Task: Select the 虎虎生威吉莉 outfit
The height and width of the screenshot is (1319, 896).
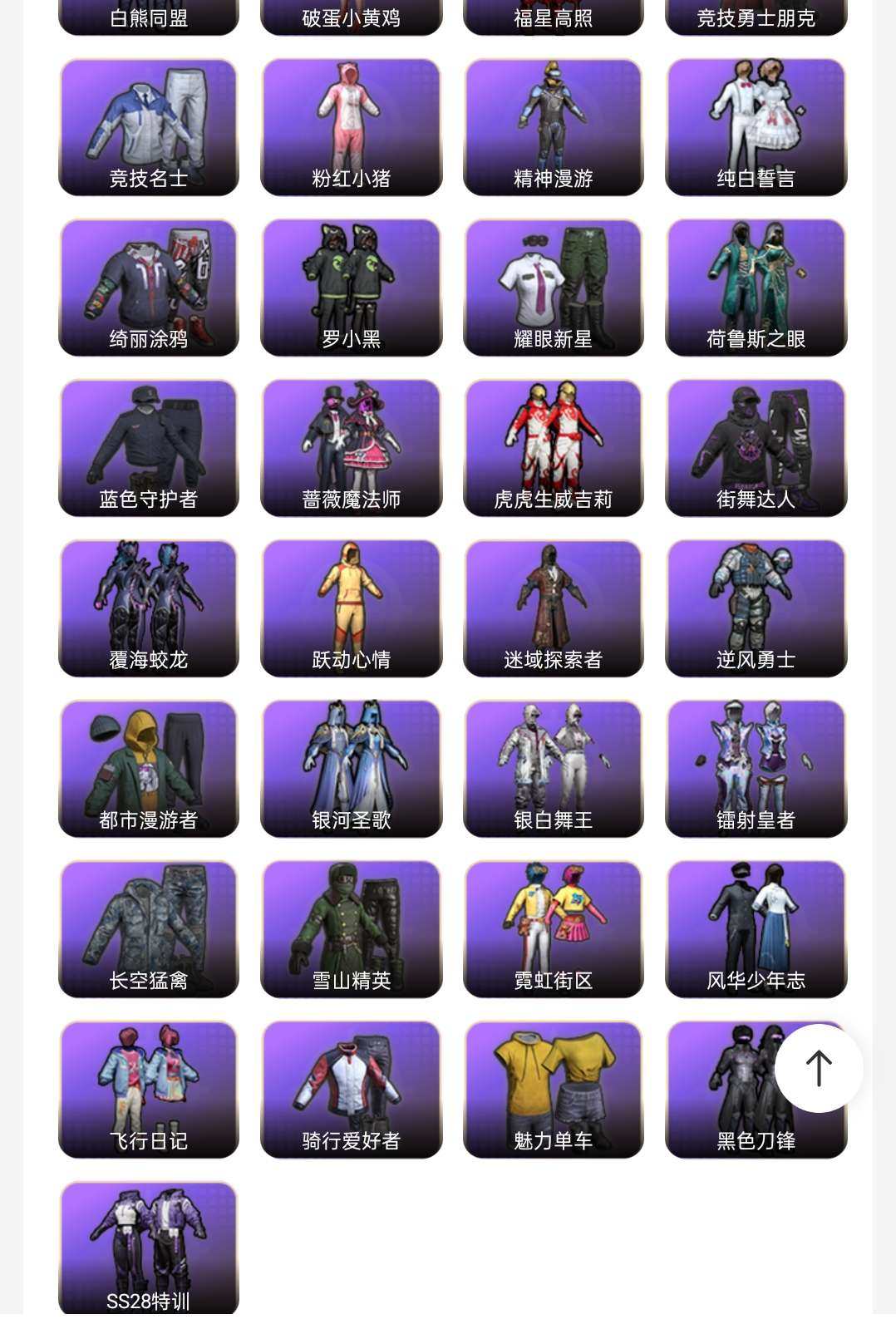Action: point(553,448)
